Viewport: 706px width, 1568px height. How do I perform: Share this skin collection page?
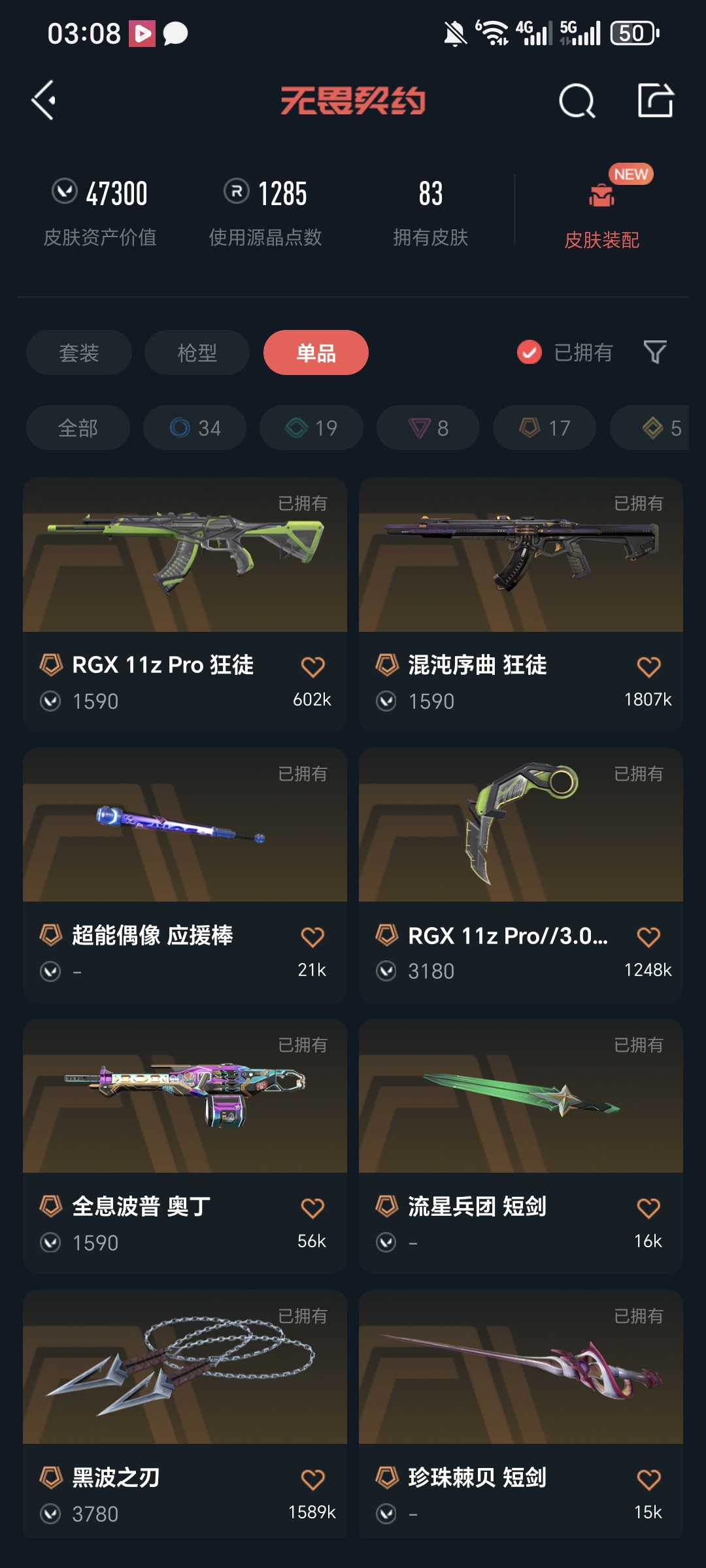click(x=655, y=101)
